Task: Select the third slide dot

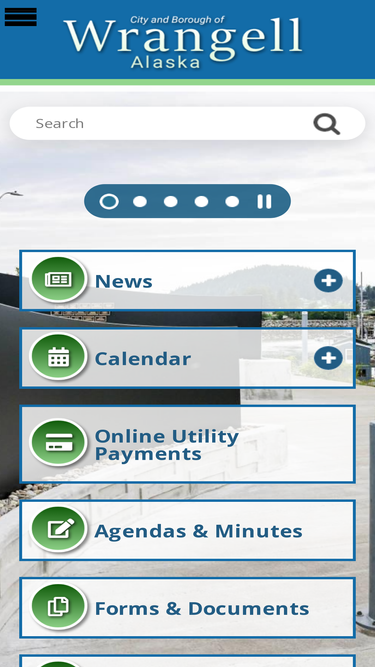Action: coord(170,201)
